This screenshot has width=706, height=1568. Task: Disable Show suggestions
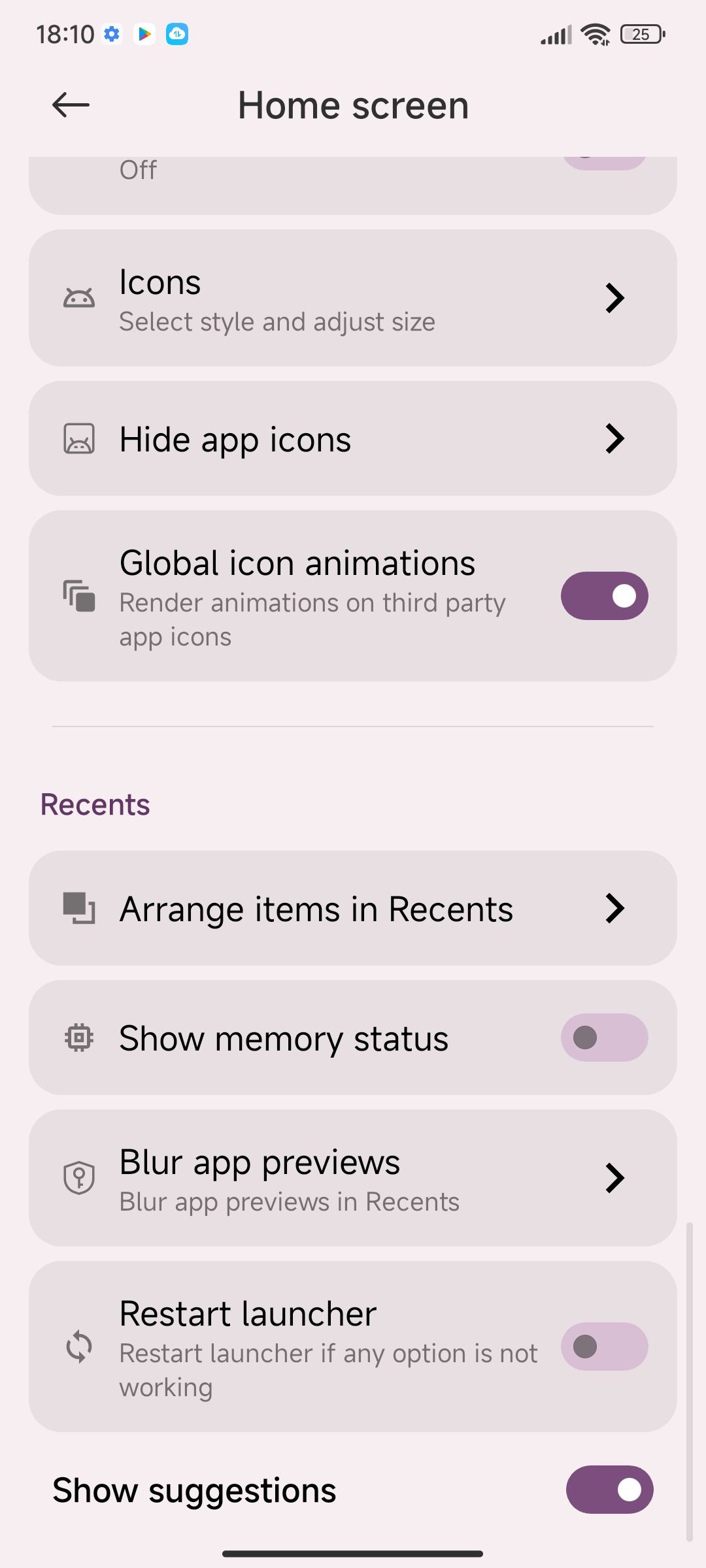[x=609, y=1490]
